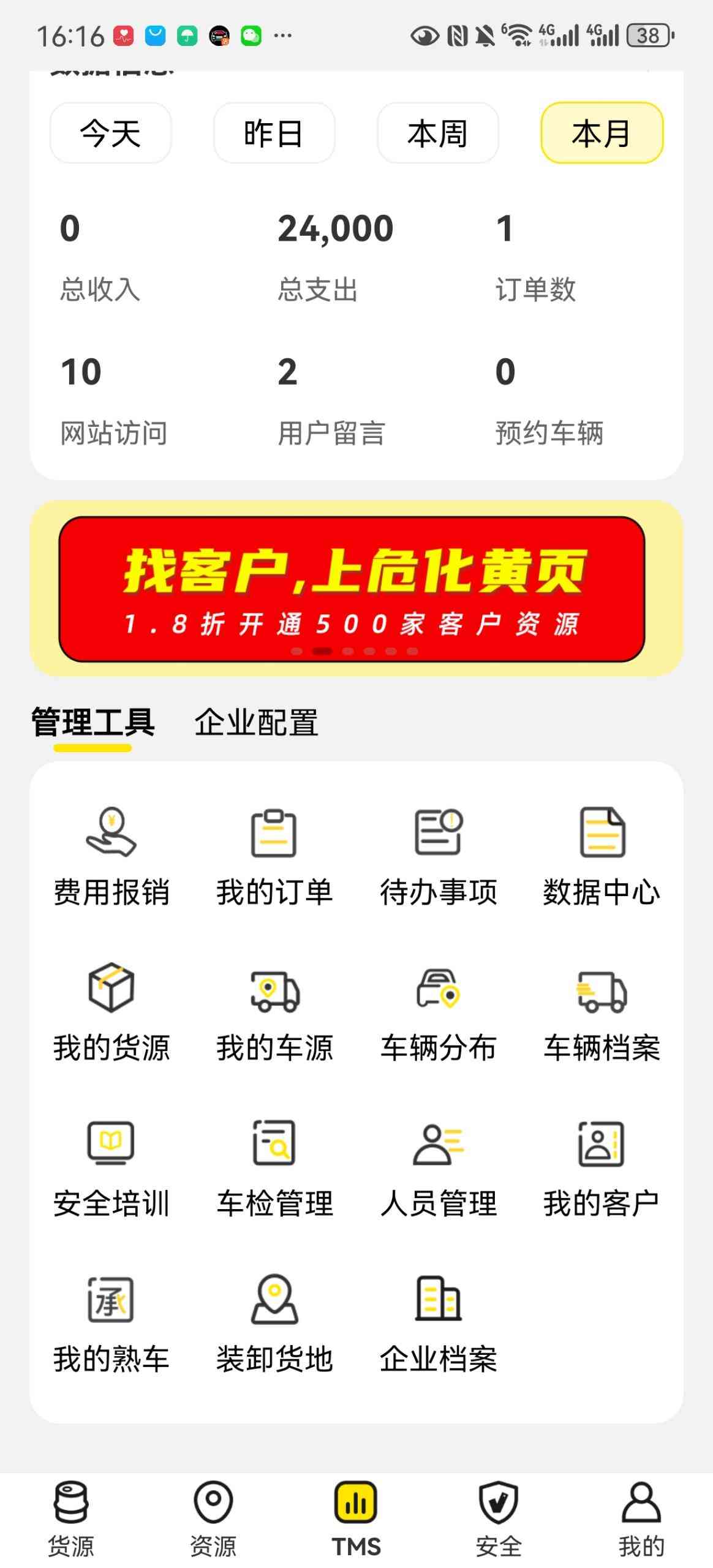Open 人员管理

tap(438, 1167)
